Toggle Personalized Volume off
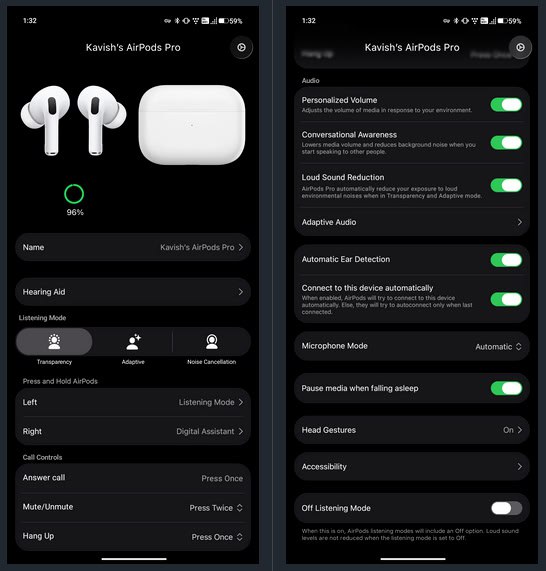546x571 pixels. (x=506, y=105)
